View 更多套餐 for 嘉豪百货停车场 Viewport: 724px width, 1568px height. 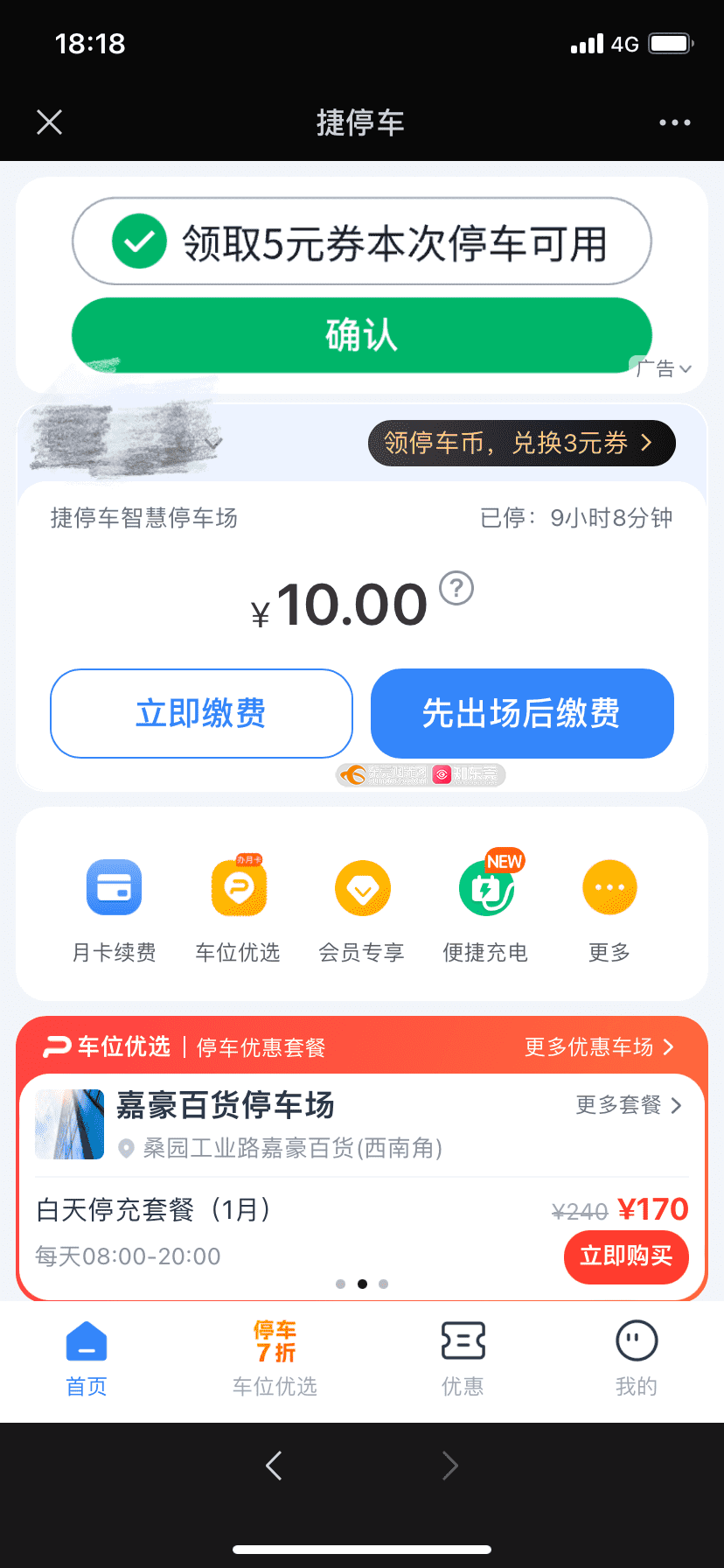tap(628, 1105)
